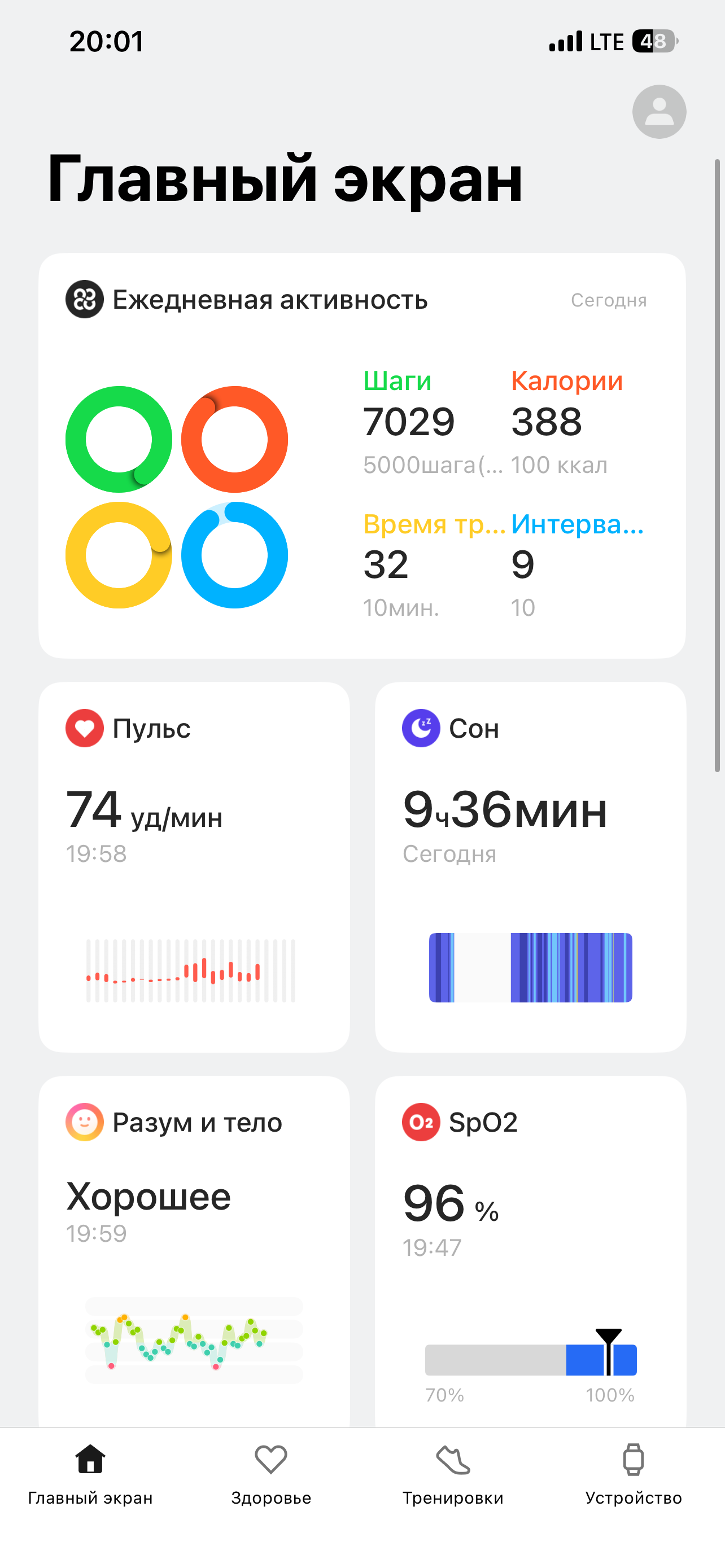Image resolution: width=725 pixels, height=1568 pixels.
Task: Switch to the Здоровье tab
Action: tap(271, 1473)
